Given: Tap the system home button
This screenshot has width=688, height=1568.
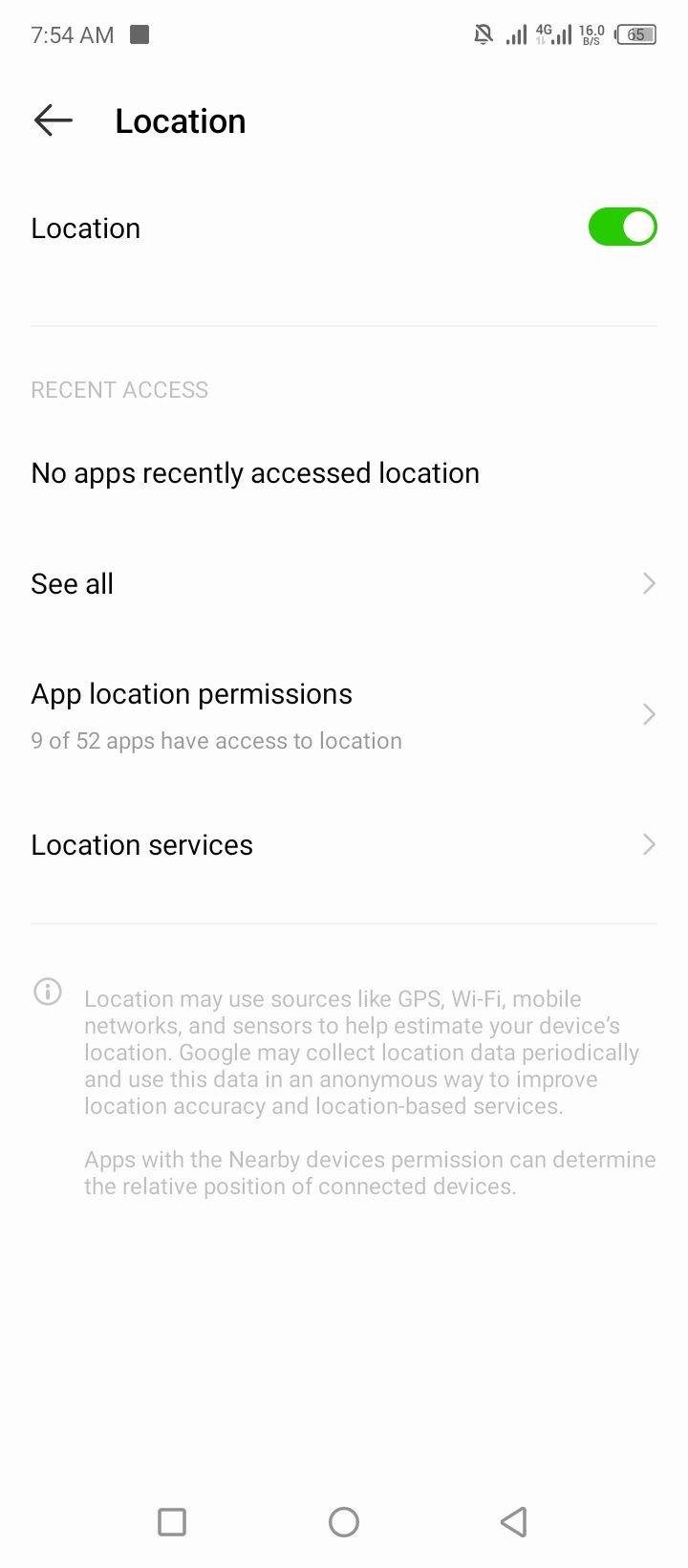Looking at the screenshot, I should (x=344, y=1521).
